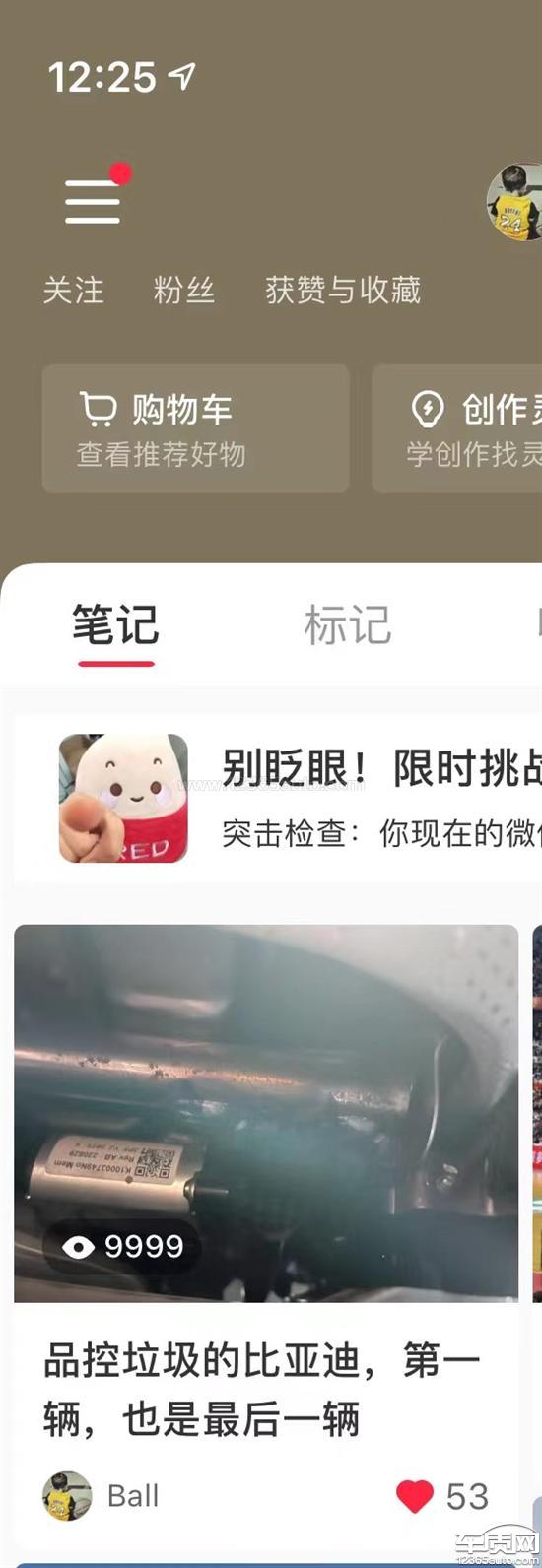Image resolution: width=542 pixels, height=1568 pixels.
Task: Open the 关注 following list
Action: pos(73,290)
